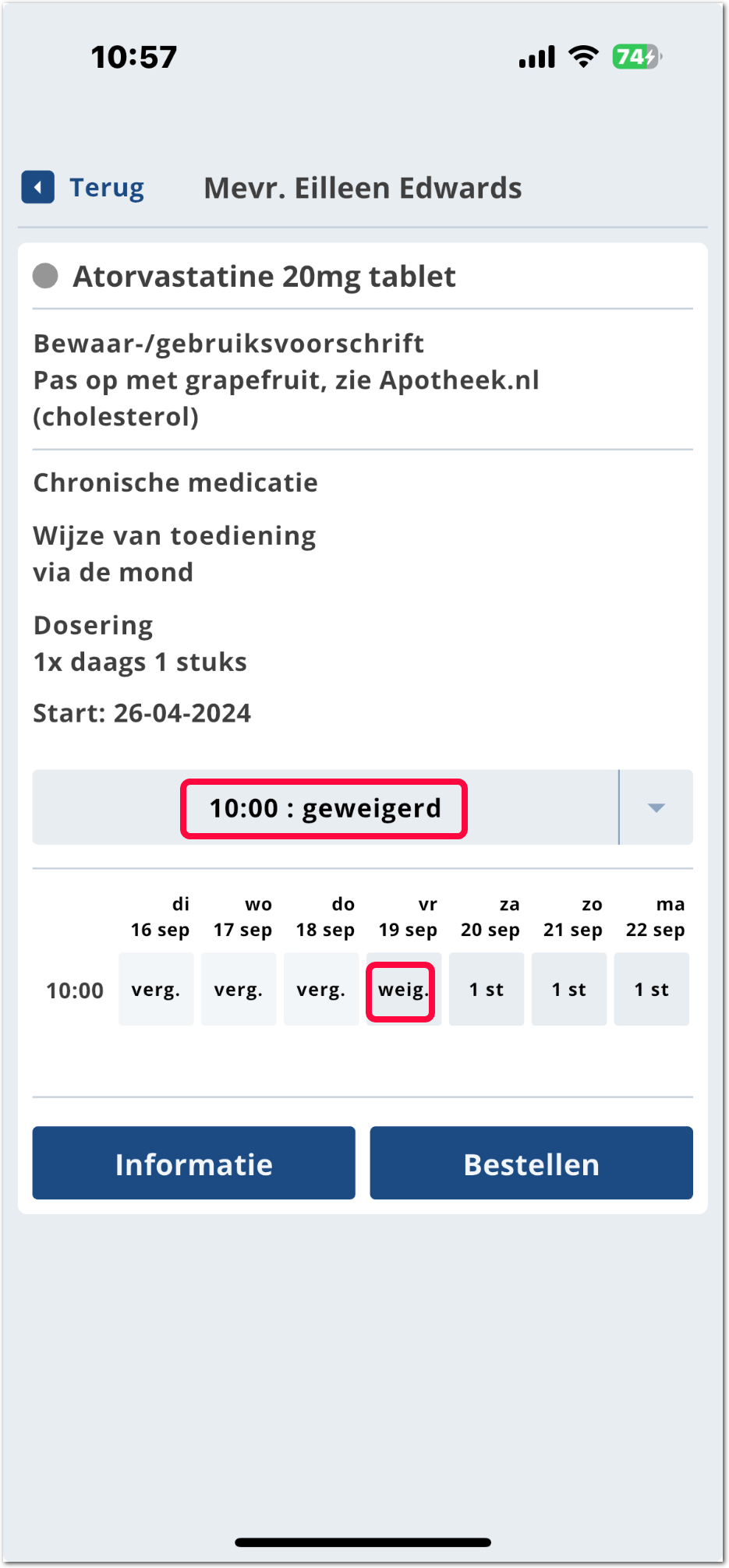Go back with the Terug button
This screenshot has width=729, height=1568.
tap(83, 188)
